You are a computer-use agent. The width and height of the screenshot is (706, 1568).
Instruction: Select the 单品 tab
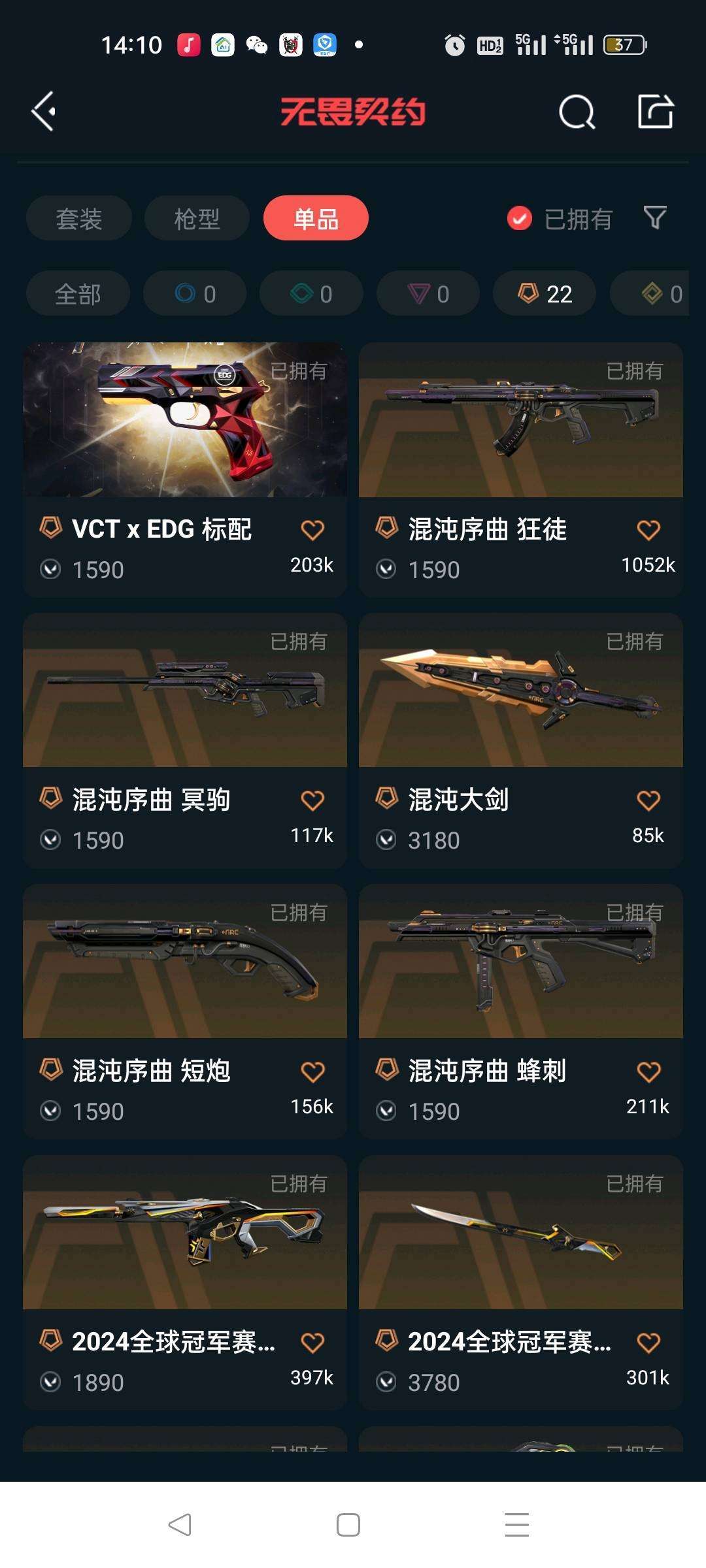click(316, 218)
